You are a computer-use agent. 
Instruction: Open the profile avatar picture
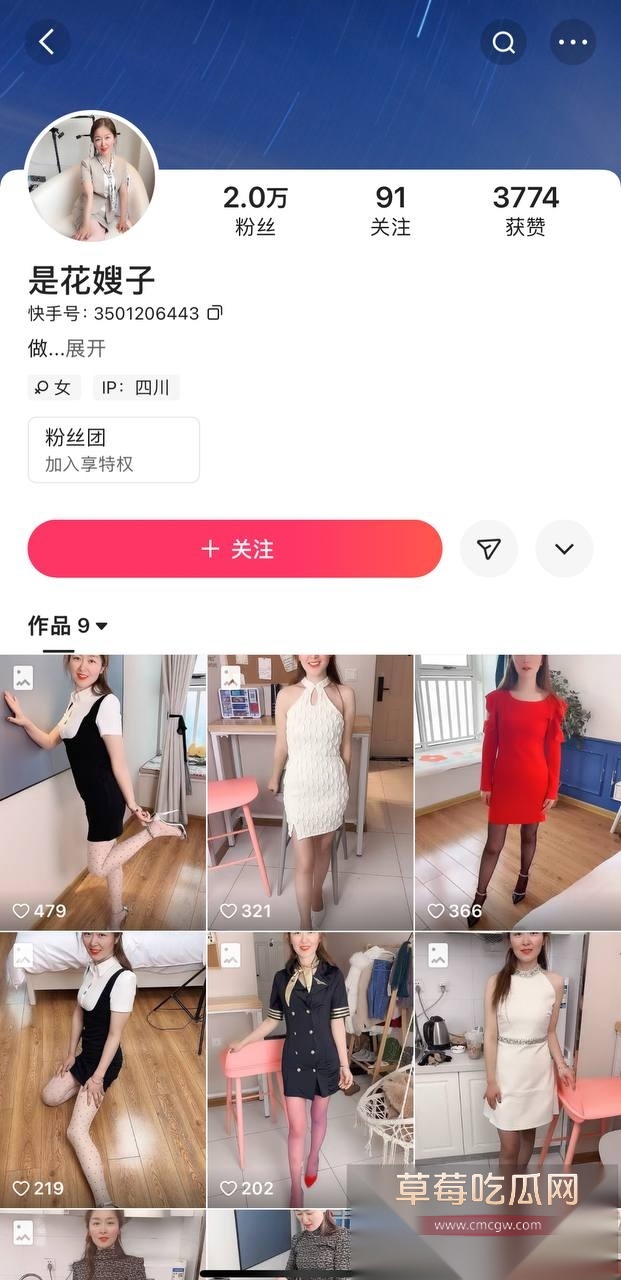[x=91, y=176]
